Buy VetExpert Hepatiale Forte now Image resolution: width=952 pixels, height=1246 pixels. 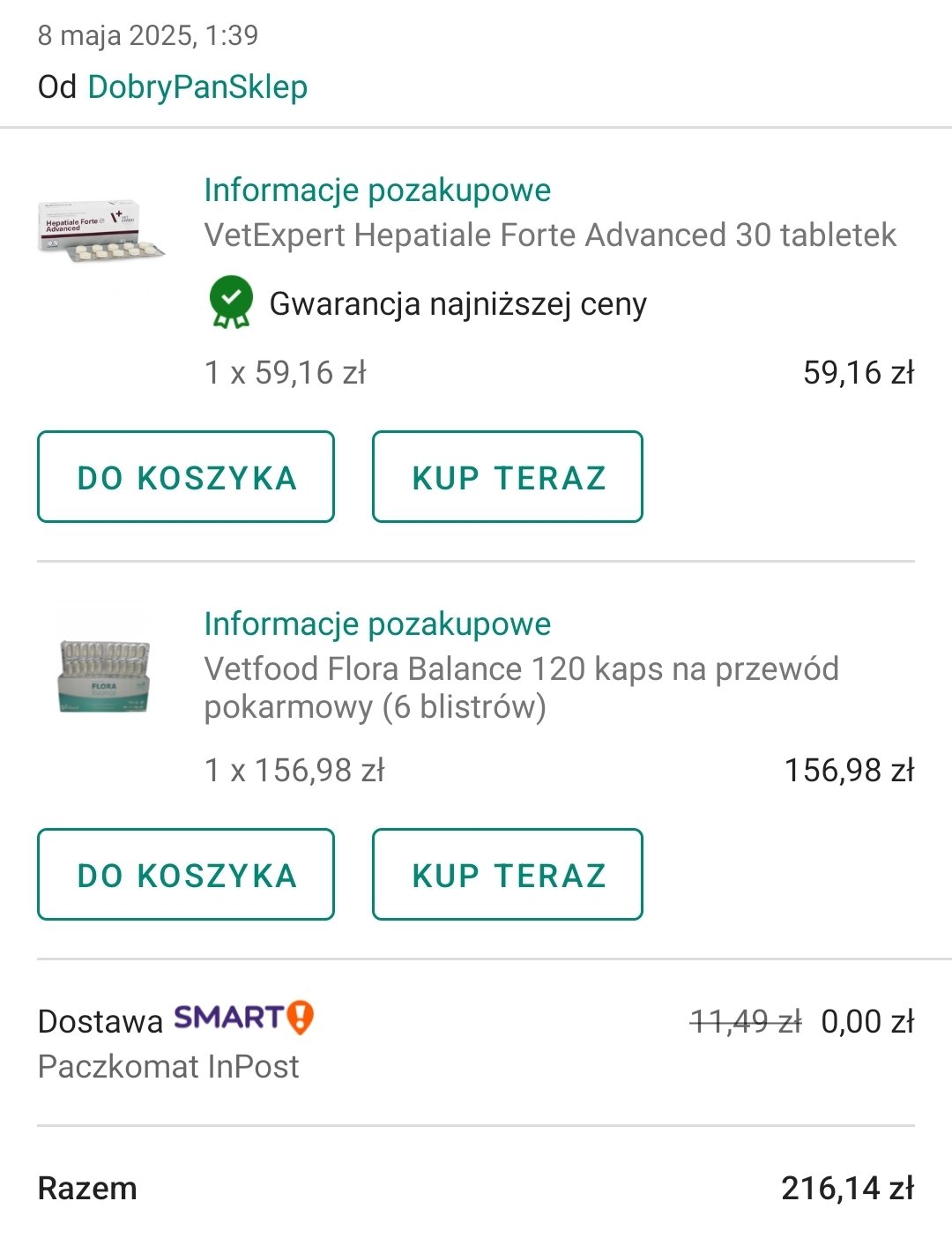point(508,477)
